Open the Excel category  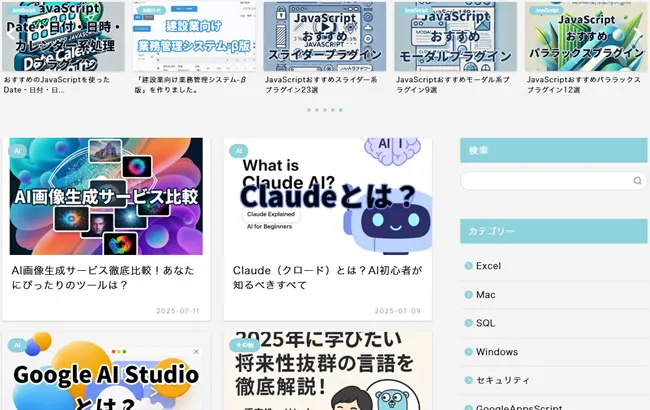488,266
